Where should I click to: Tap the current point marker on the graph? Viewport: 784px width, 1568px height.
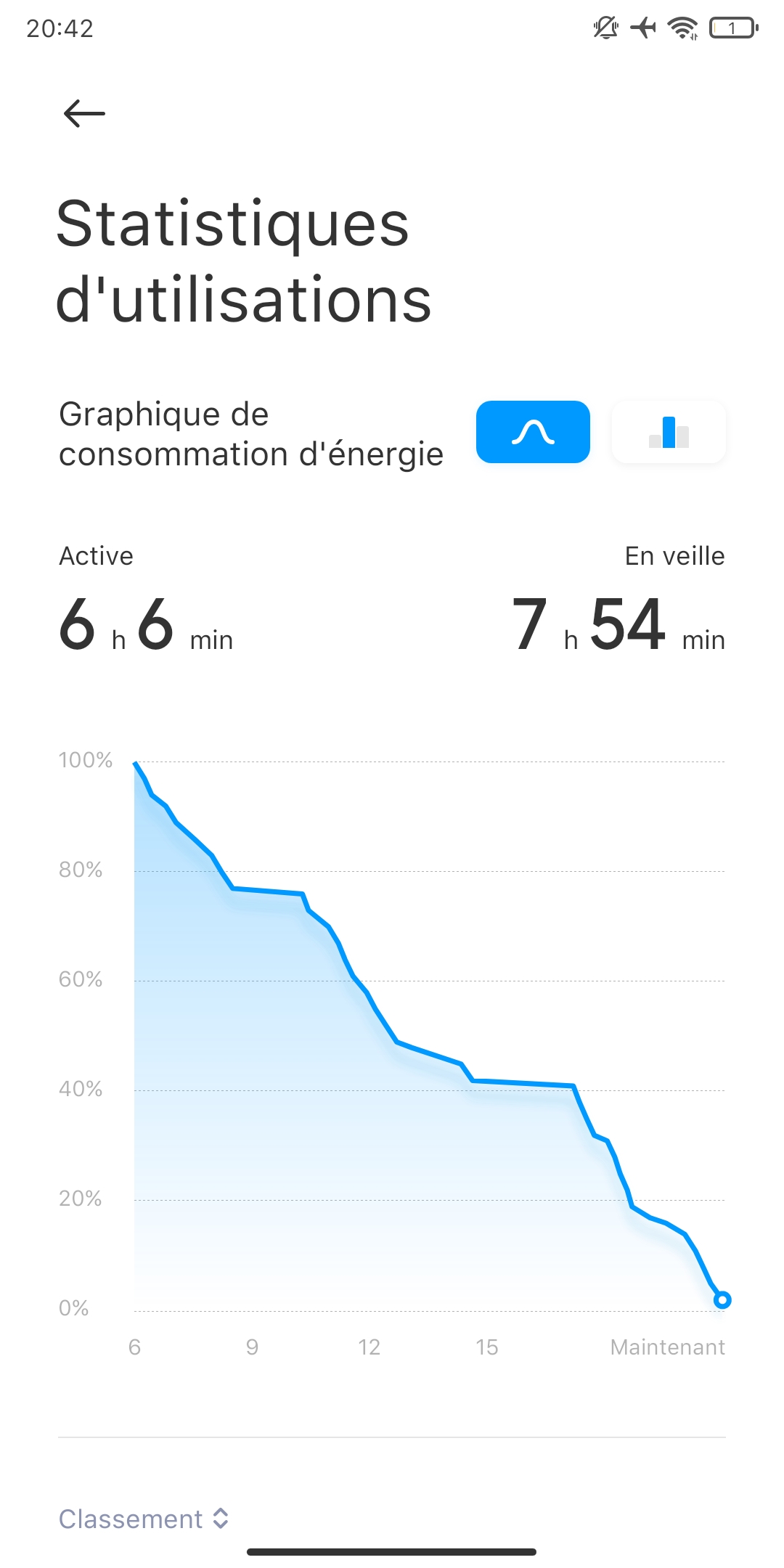[722, 1300]
